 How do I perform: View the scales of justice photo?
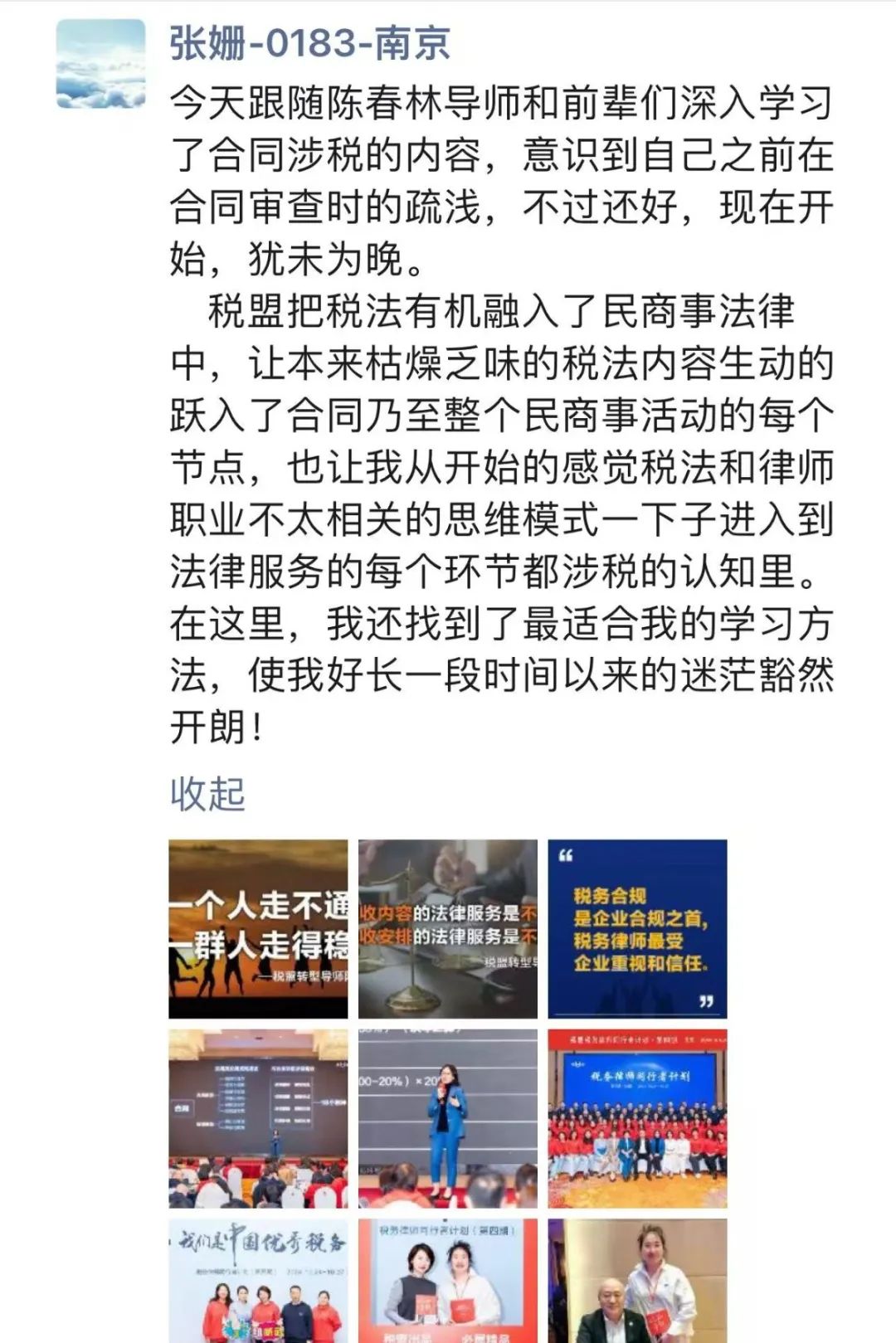click(x=448, y=929)
